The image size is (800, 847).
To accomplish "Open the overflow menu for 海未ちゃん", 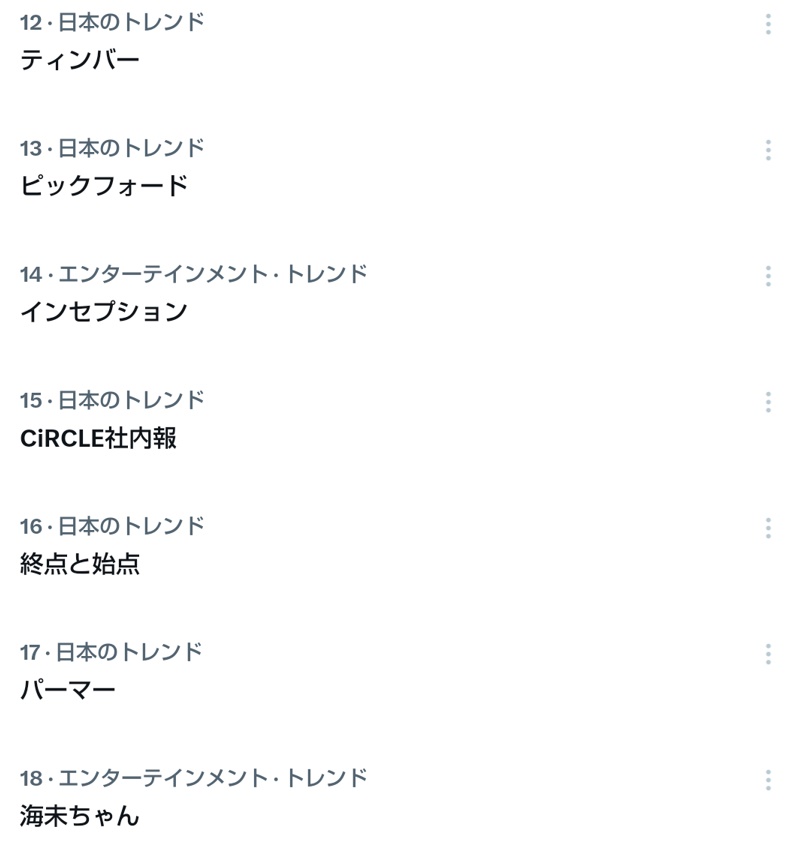I will click(768, 781).
